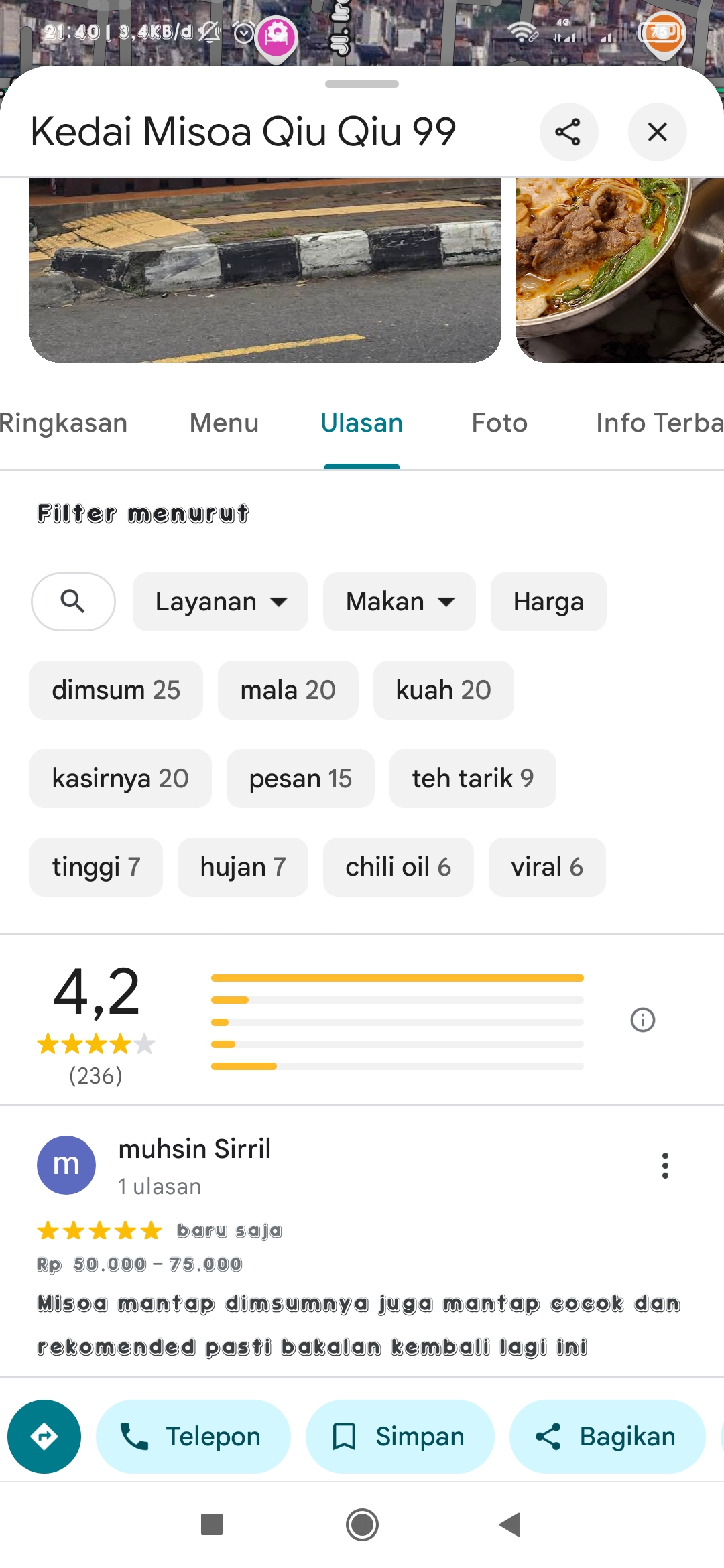The width and height of the screenshot is (724, 1568).
Task: Open overflow menu on muhsin Sirril's review
Action: tap(665, 1165)
